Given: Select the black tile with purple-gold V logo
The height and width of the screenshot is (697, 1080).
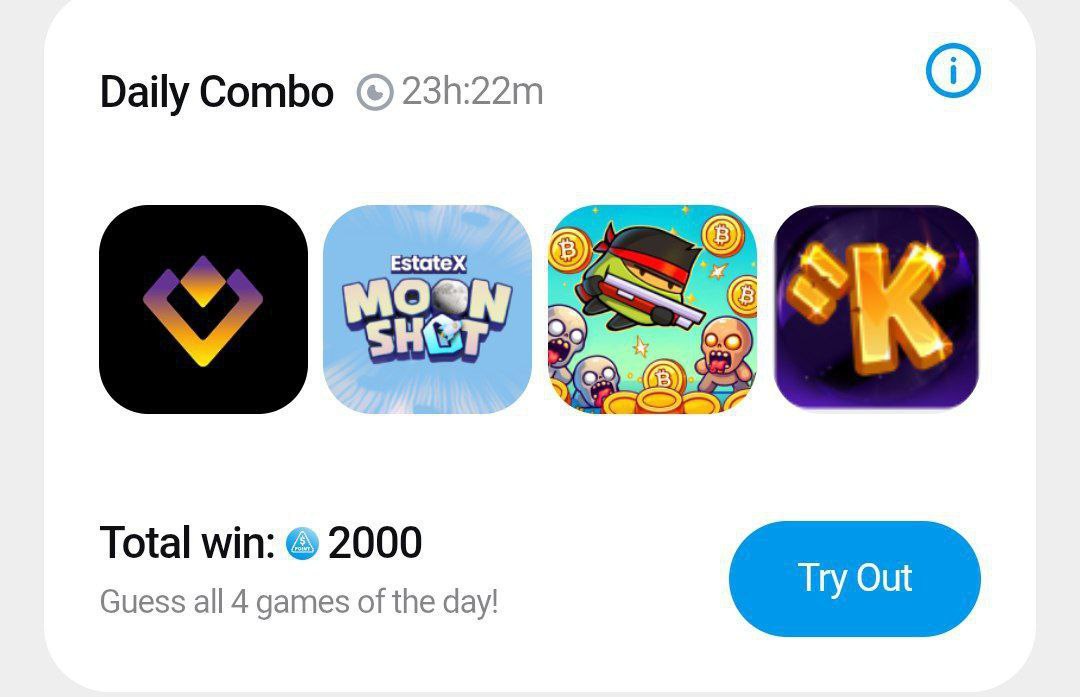Looking at the screenshot, I should click(203, 309).
